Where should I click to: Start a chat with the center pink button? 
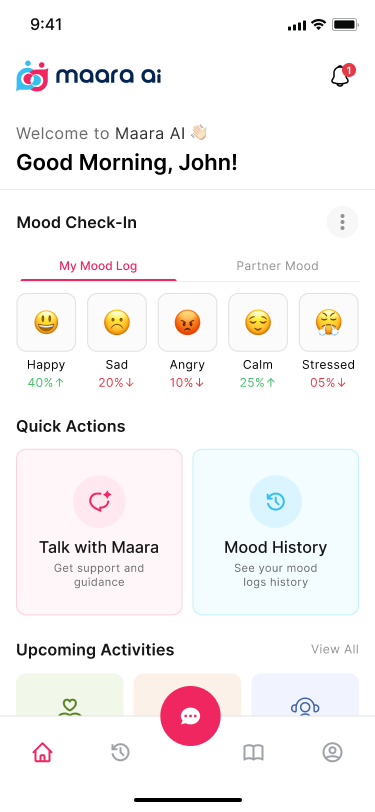coord(190,716)
